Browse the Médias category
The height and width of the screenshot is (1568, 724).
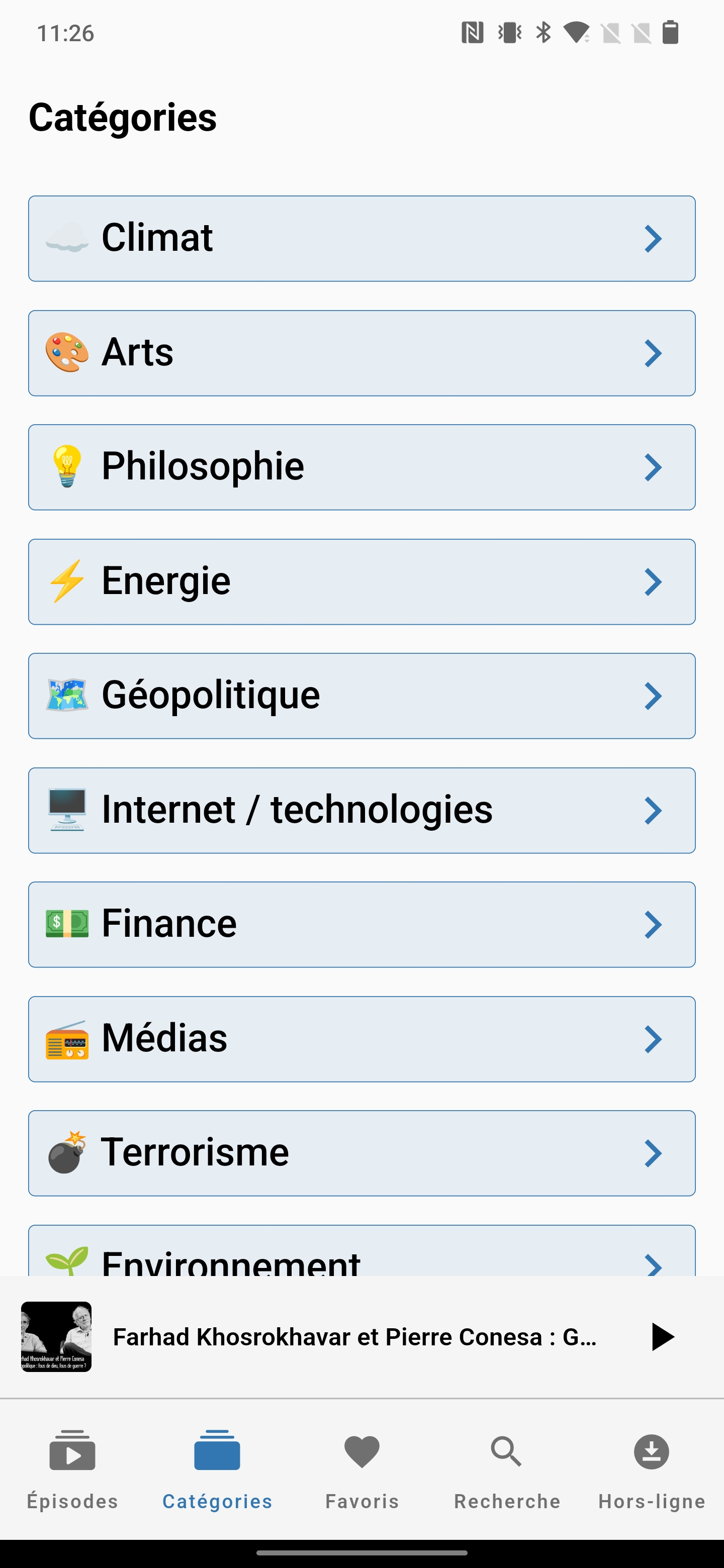pos(361,1039)
